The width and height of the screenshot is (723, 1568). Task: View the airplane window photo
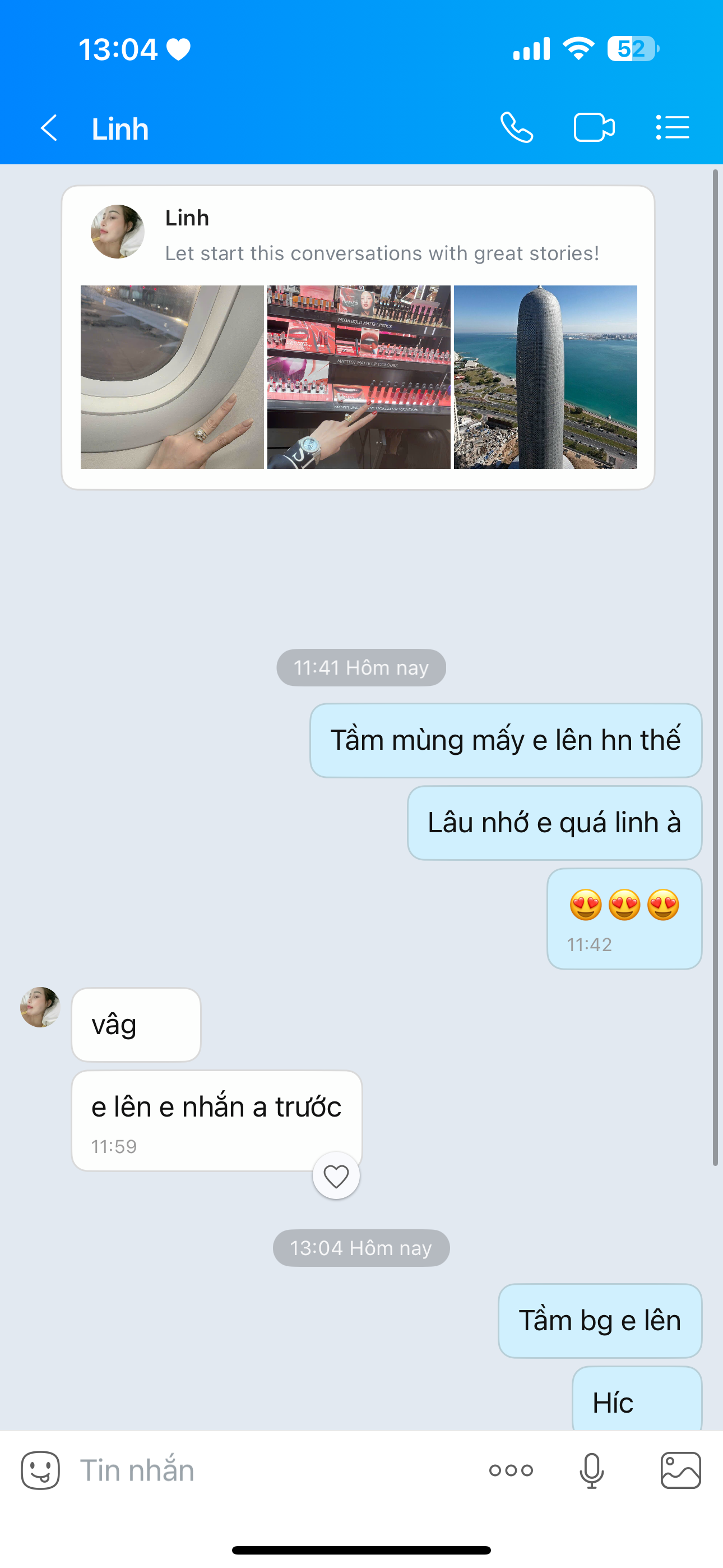[172, 377]
